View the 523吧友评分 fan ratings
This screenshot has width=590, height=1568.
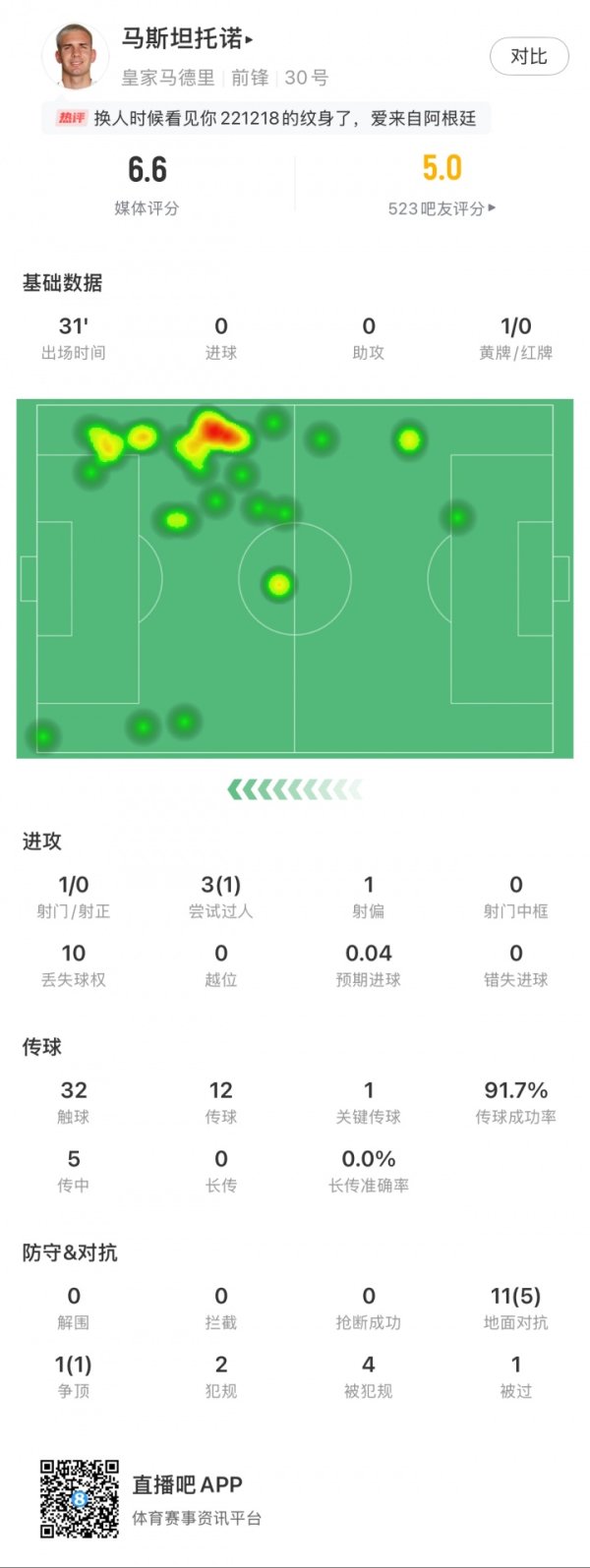pos(442,208)
